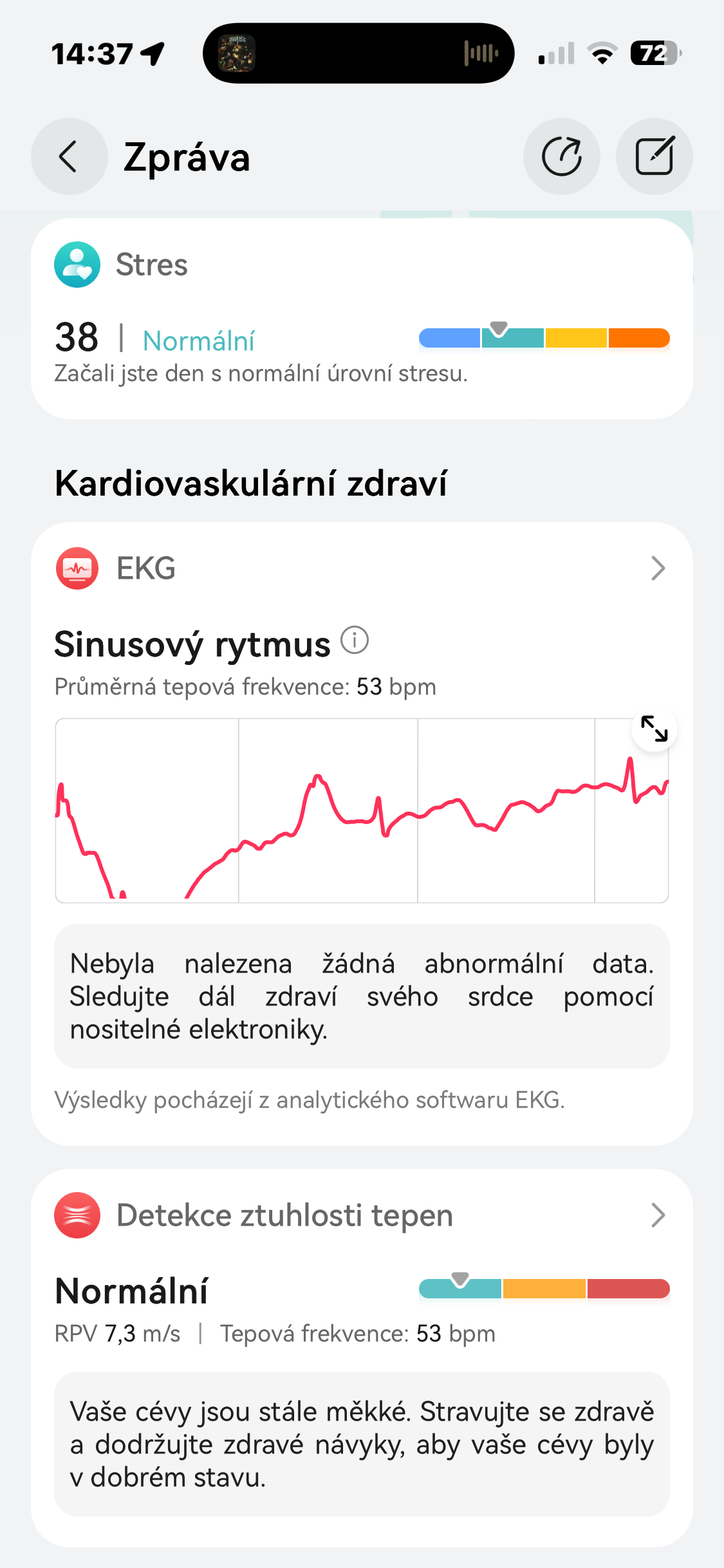
Task: Share the health report
Action: [x=561, y=156]
